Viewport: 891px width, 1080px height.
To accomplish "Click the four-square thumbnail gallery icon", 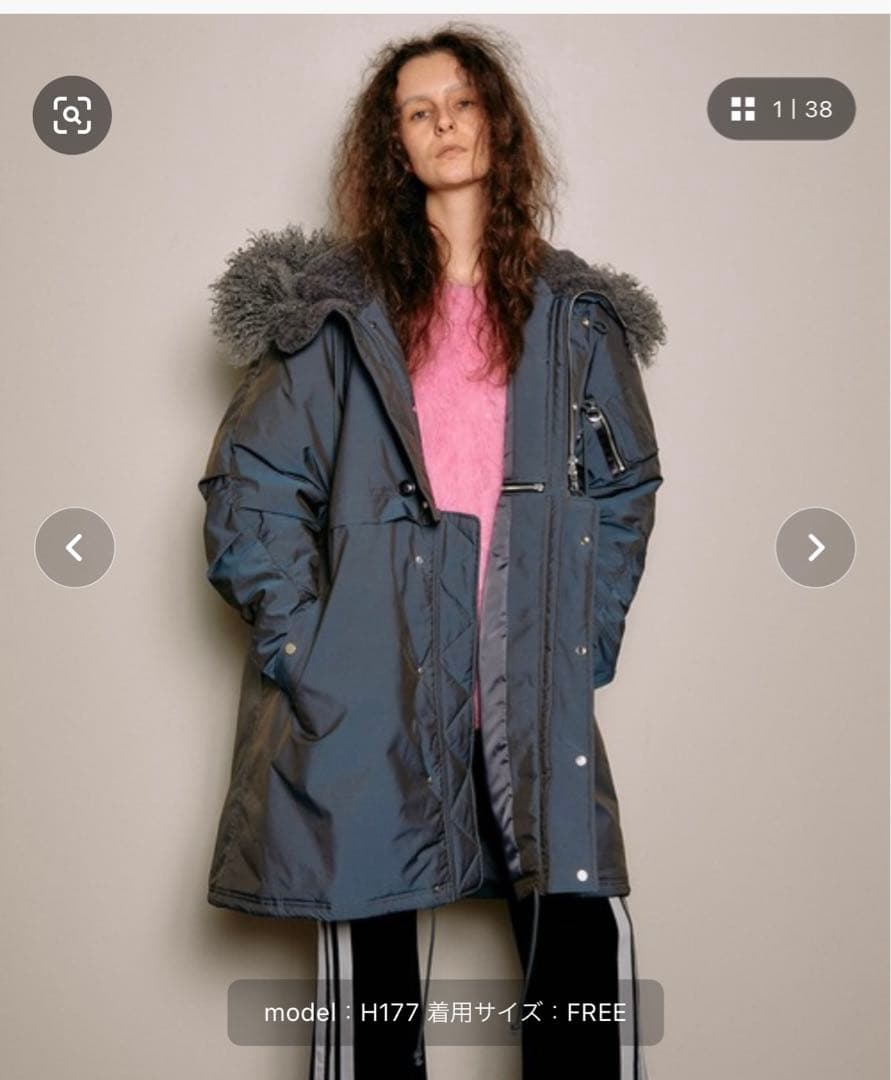I will pyautogui.click(x=742, y=110).
